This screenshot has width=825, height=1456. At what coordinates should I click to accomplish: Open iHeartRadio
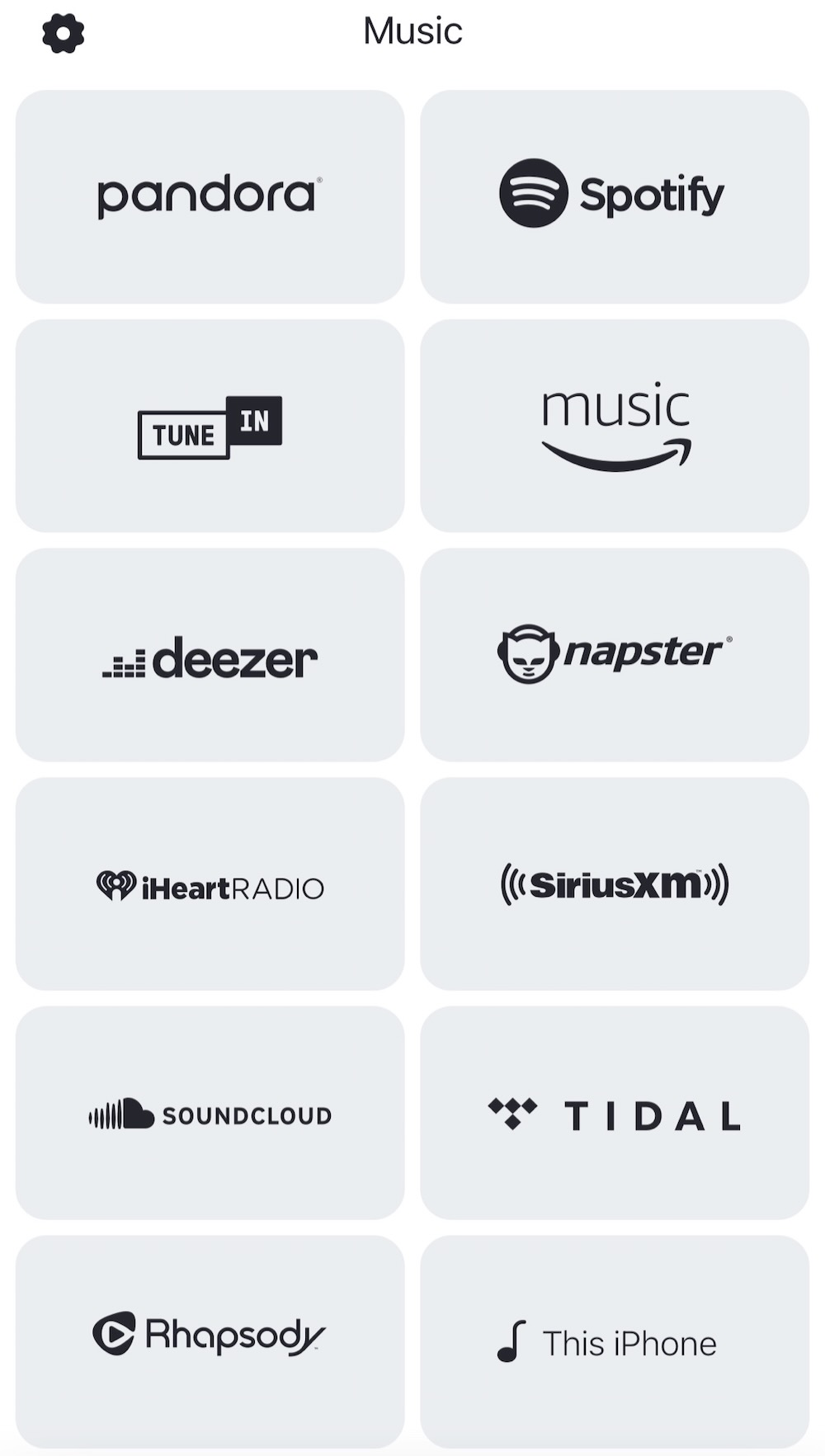210,884
